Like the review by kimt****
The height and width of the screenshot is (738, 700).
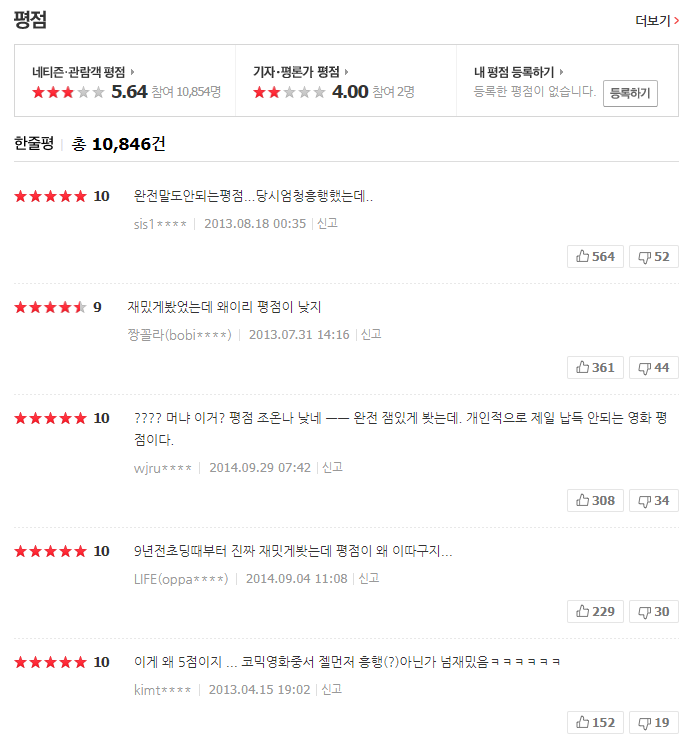point(595,723)
